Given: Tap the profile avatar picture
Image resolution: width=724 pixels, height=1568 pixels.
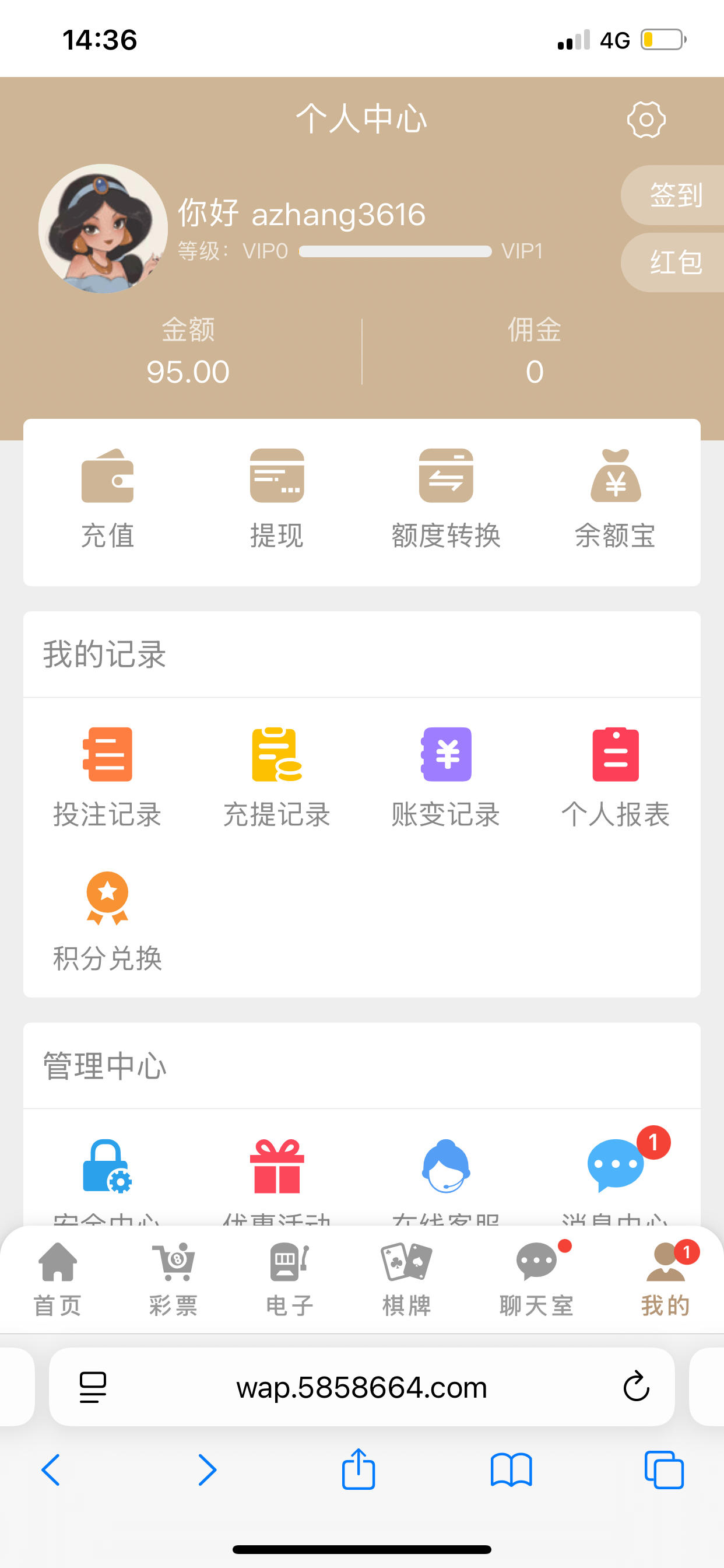Looking at the screenshot, I should pos(103,228).
